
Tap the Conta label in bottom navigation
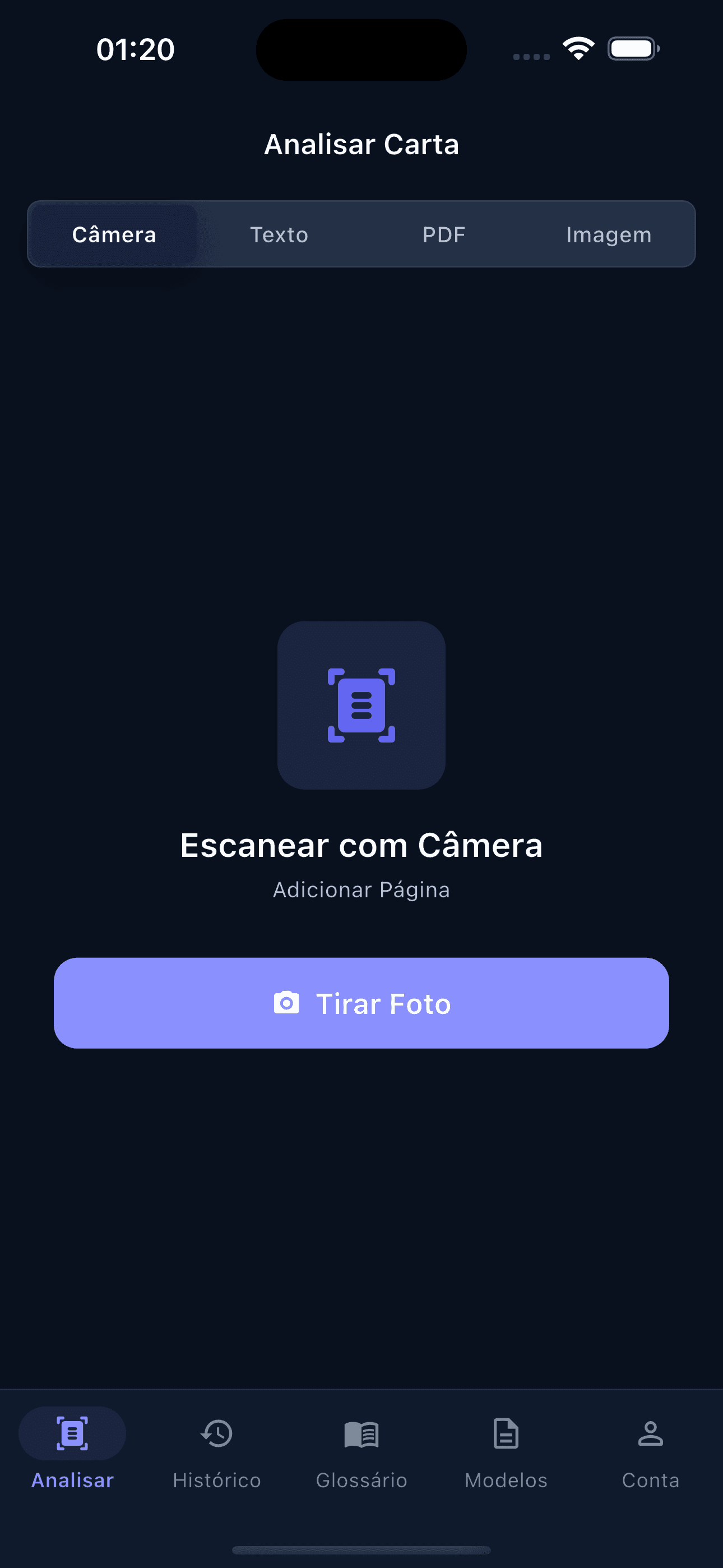point(651,1481)
